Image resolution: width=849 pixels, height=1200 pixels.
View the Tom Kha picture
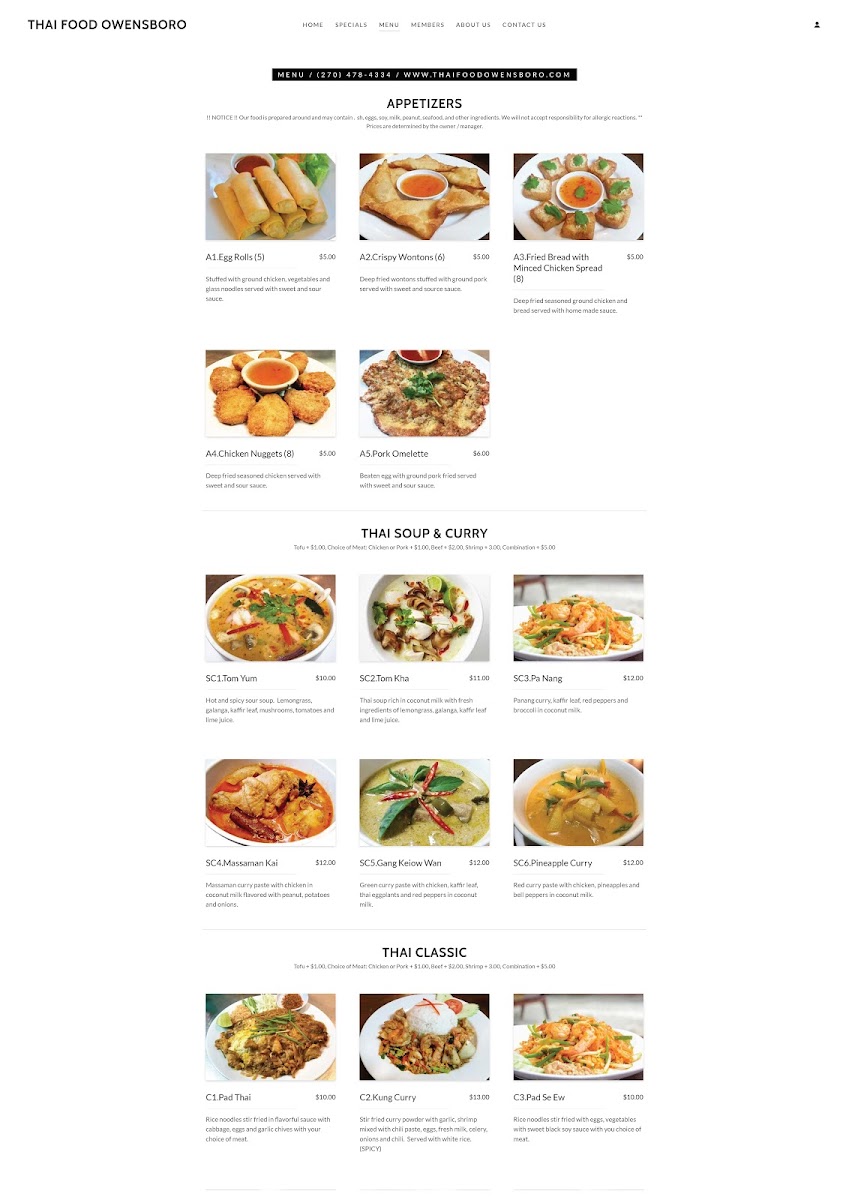424,618
